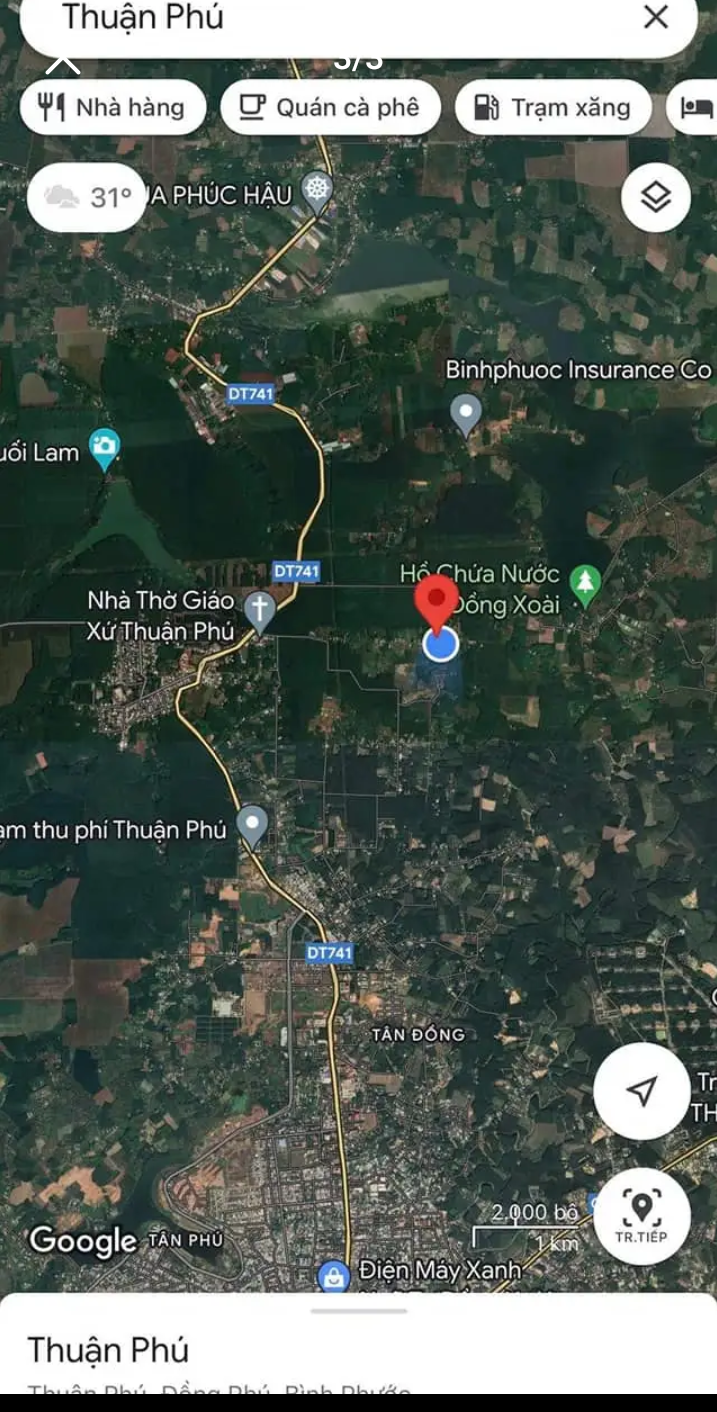Start Live View with TR.TIẾP button
The height and width of the screenshot is (1412, 717).
641,1217
